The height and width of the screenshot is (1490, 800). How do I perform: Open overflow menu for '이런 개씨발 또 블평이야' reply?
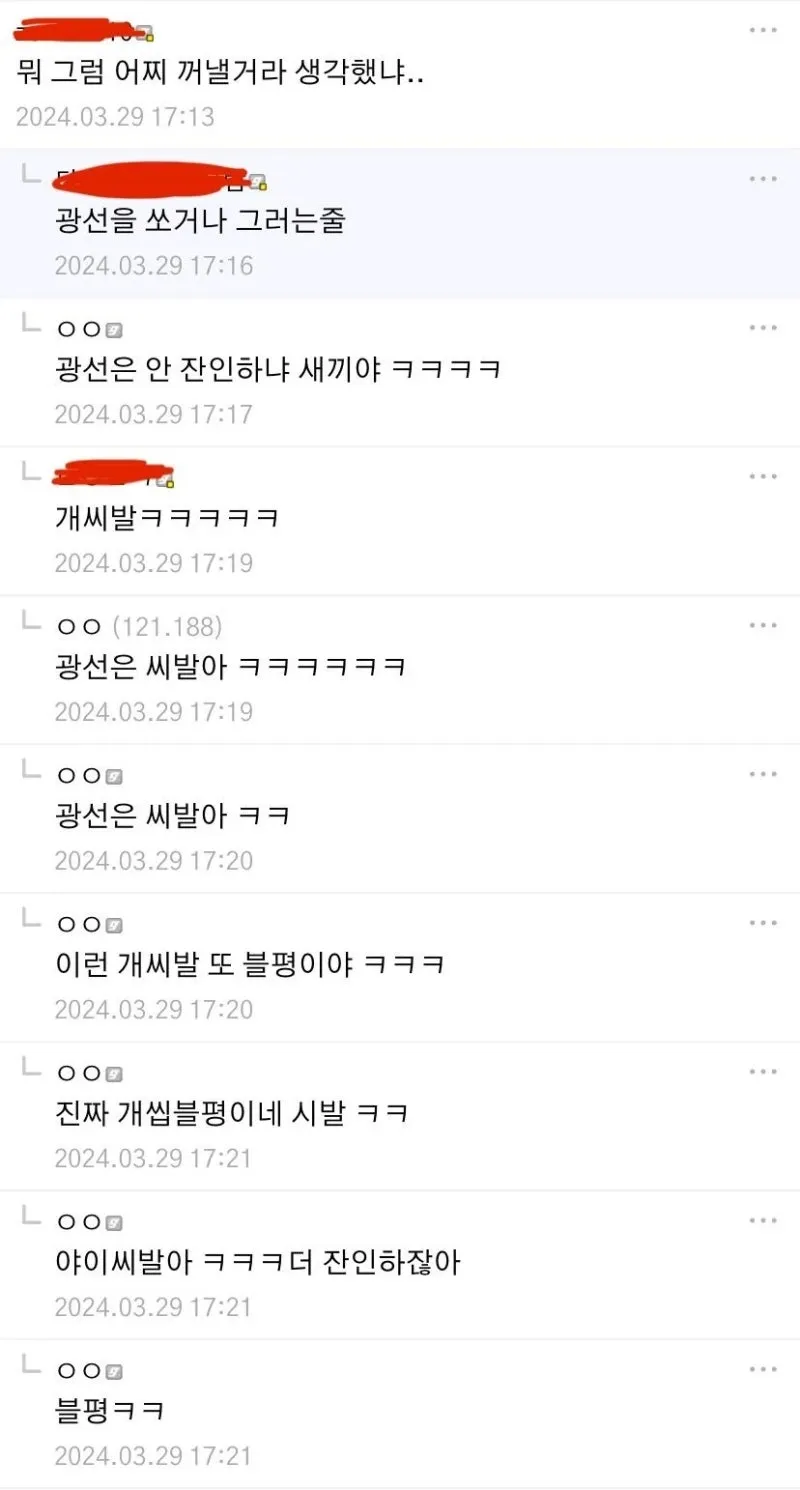pos(763,924)
